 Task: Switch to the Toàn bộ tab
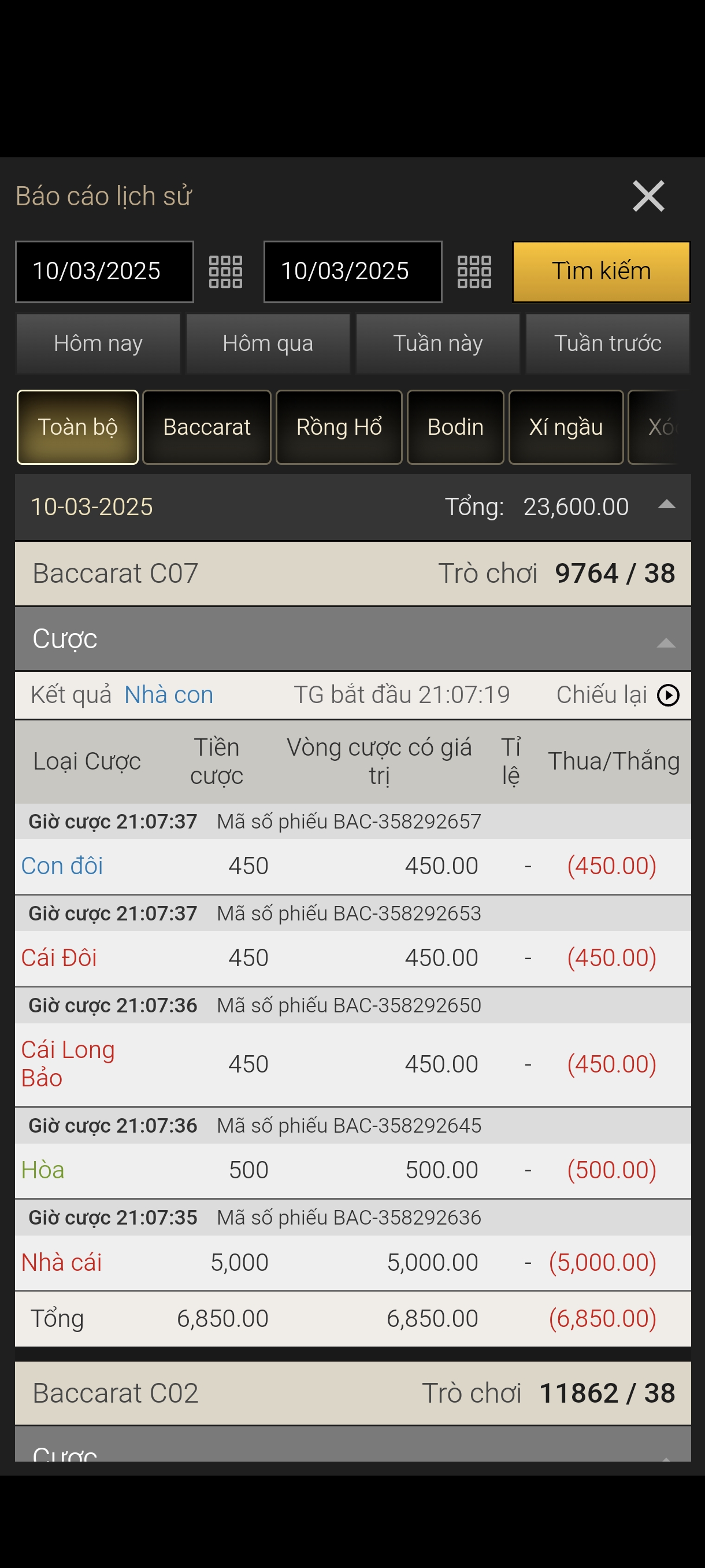[x=78, y=427]
